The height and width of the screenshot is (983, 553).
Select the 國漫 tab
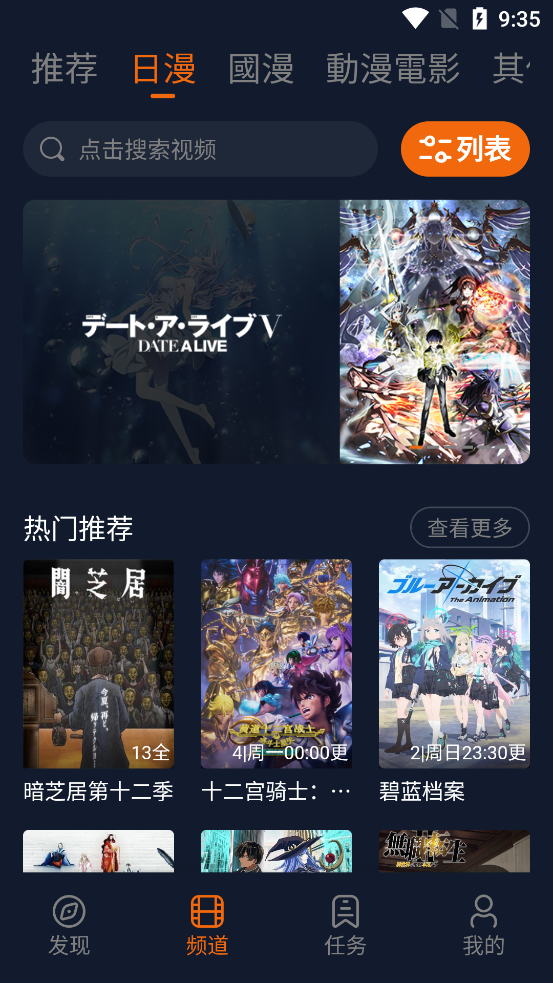point(261,68)
